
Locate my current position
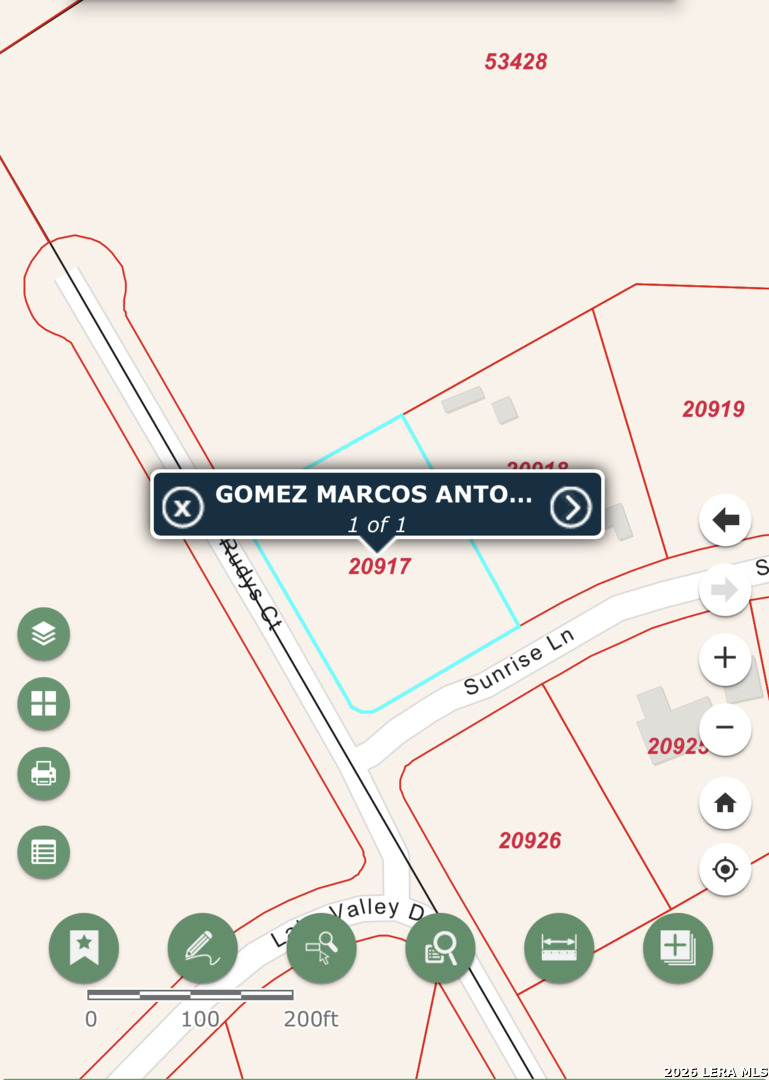725,870
